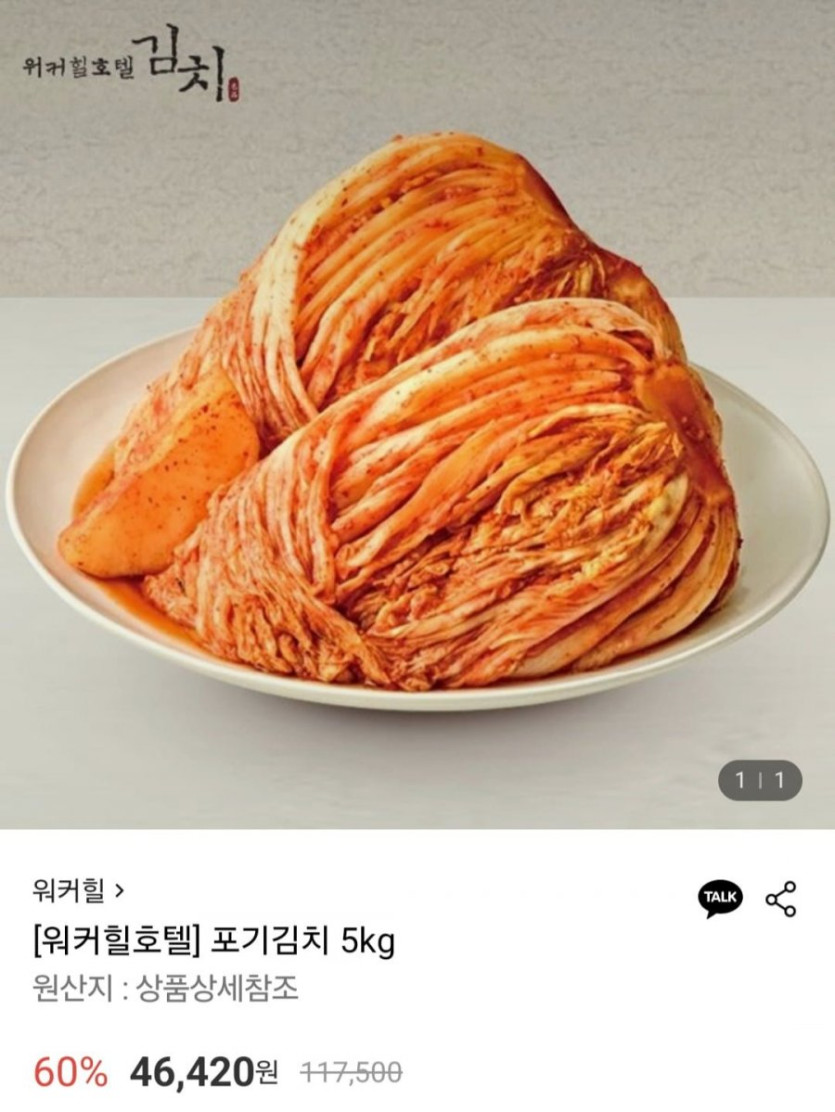Share product via KakaoTalk icon
The height and width of the screenshot is (1112, 835).
720,898
